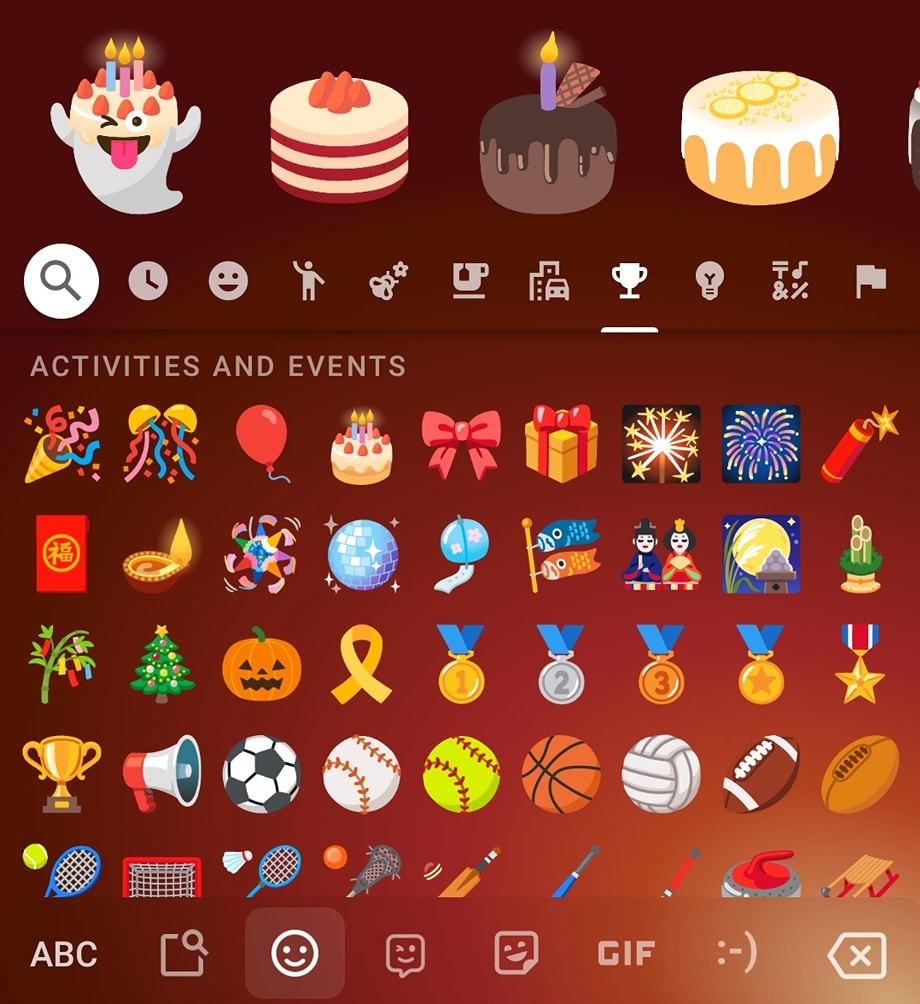This screenshot has height=1004, width=920.
Task: Tap the backspace key
Action: (x=857, y=955)
